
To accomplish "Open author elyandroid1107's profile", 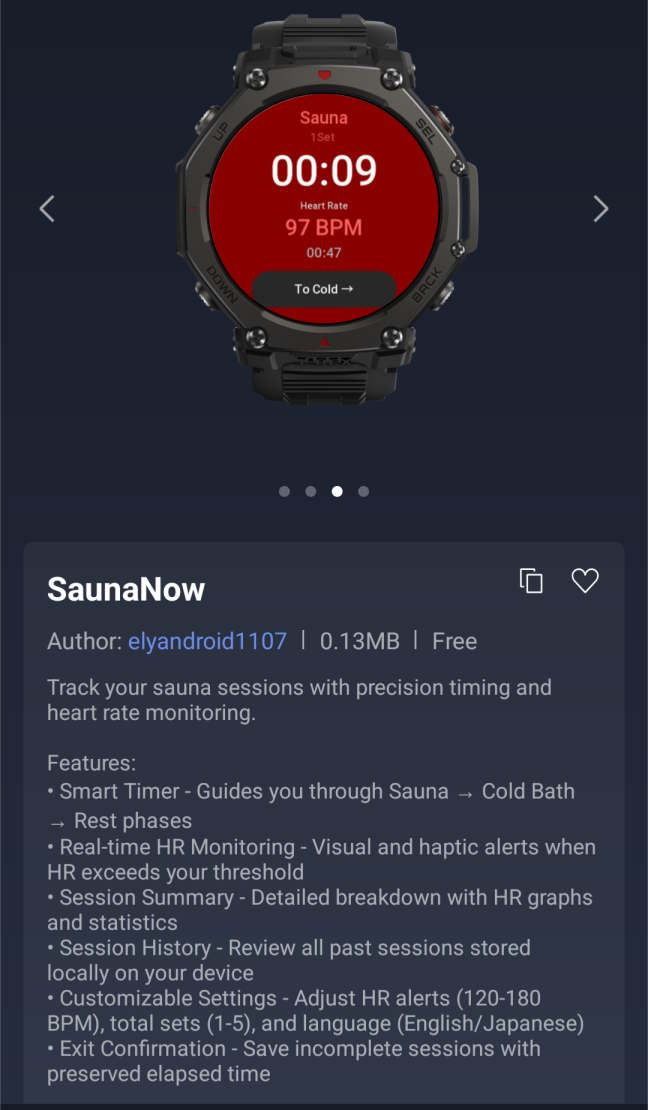I will (207, 641).
